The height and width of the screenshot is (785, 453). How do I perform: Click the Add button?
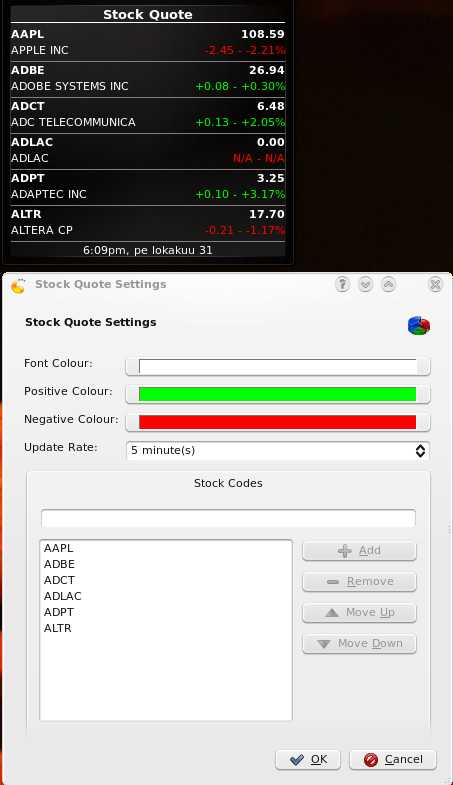(x=359, y=551)
